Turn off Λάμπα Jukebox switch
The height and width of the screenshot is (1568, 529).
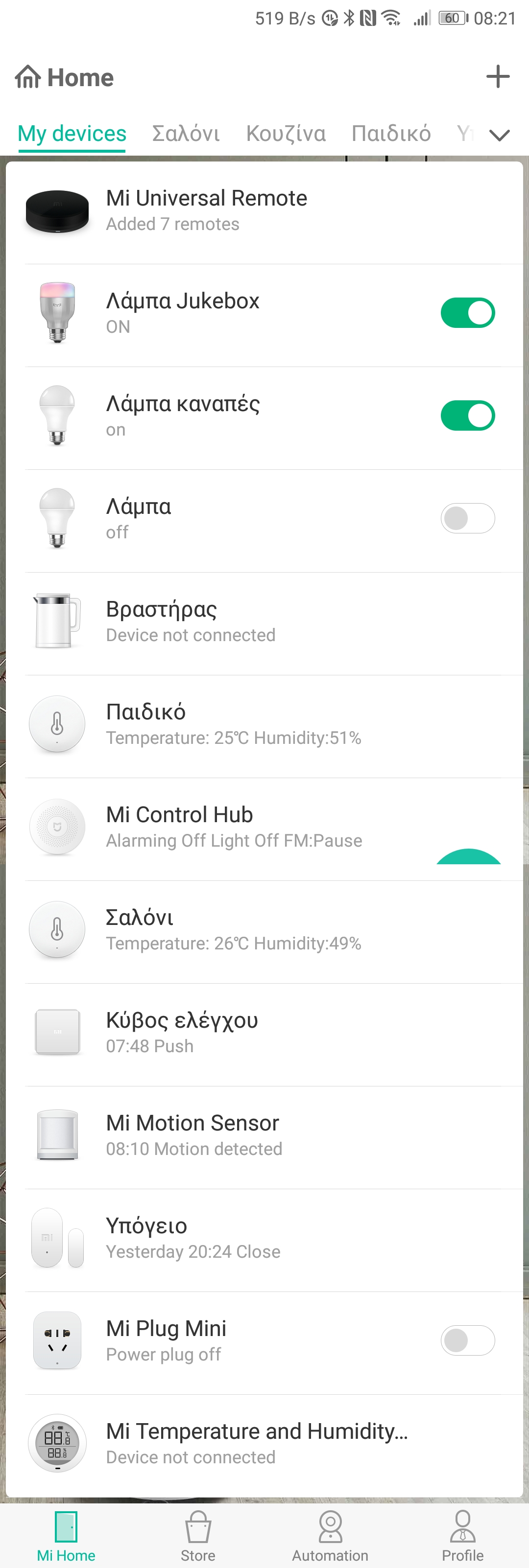(x=467, y=313)
